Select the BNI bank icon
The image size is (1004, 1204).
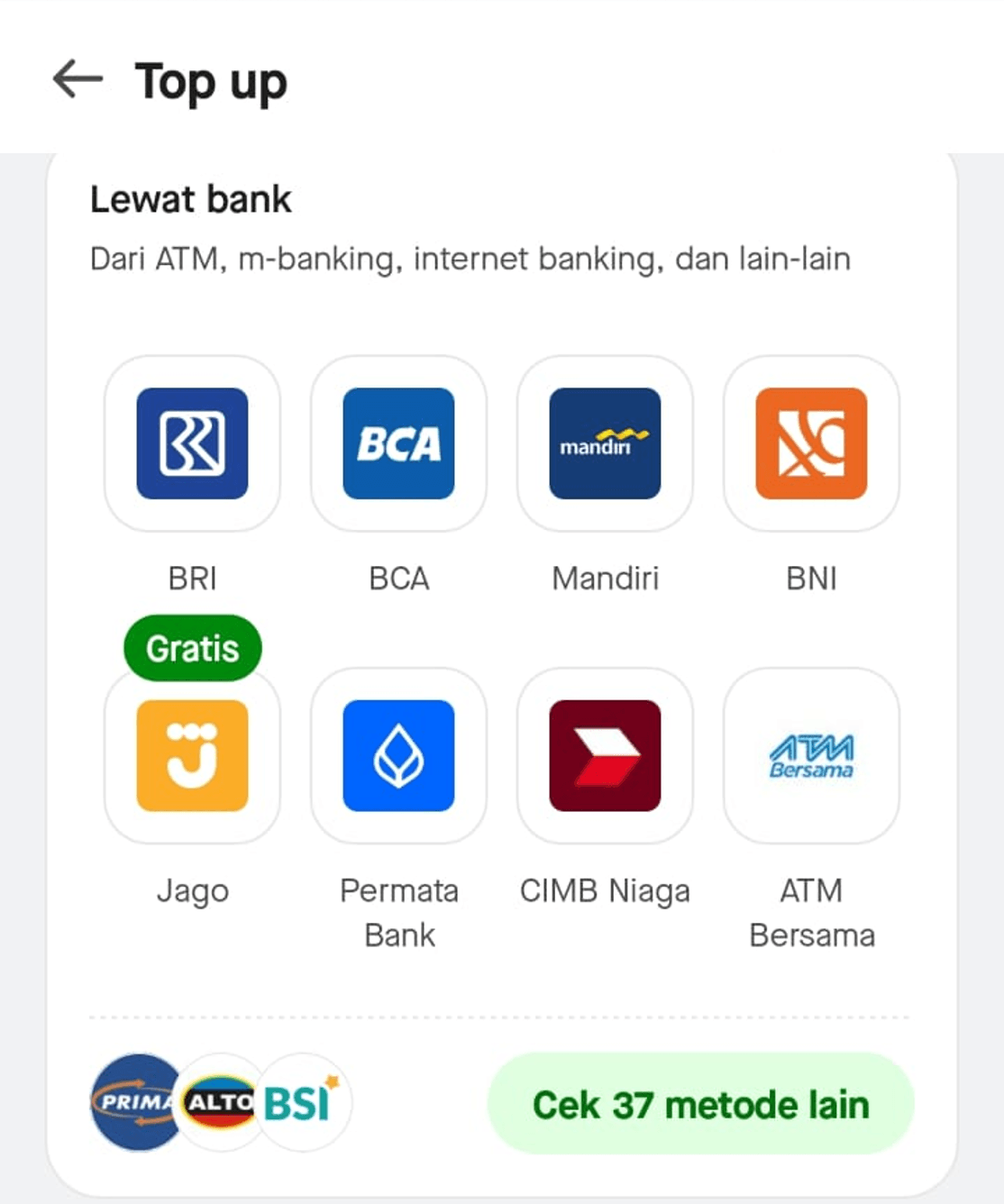click(810, 443)
